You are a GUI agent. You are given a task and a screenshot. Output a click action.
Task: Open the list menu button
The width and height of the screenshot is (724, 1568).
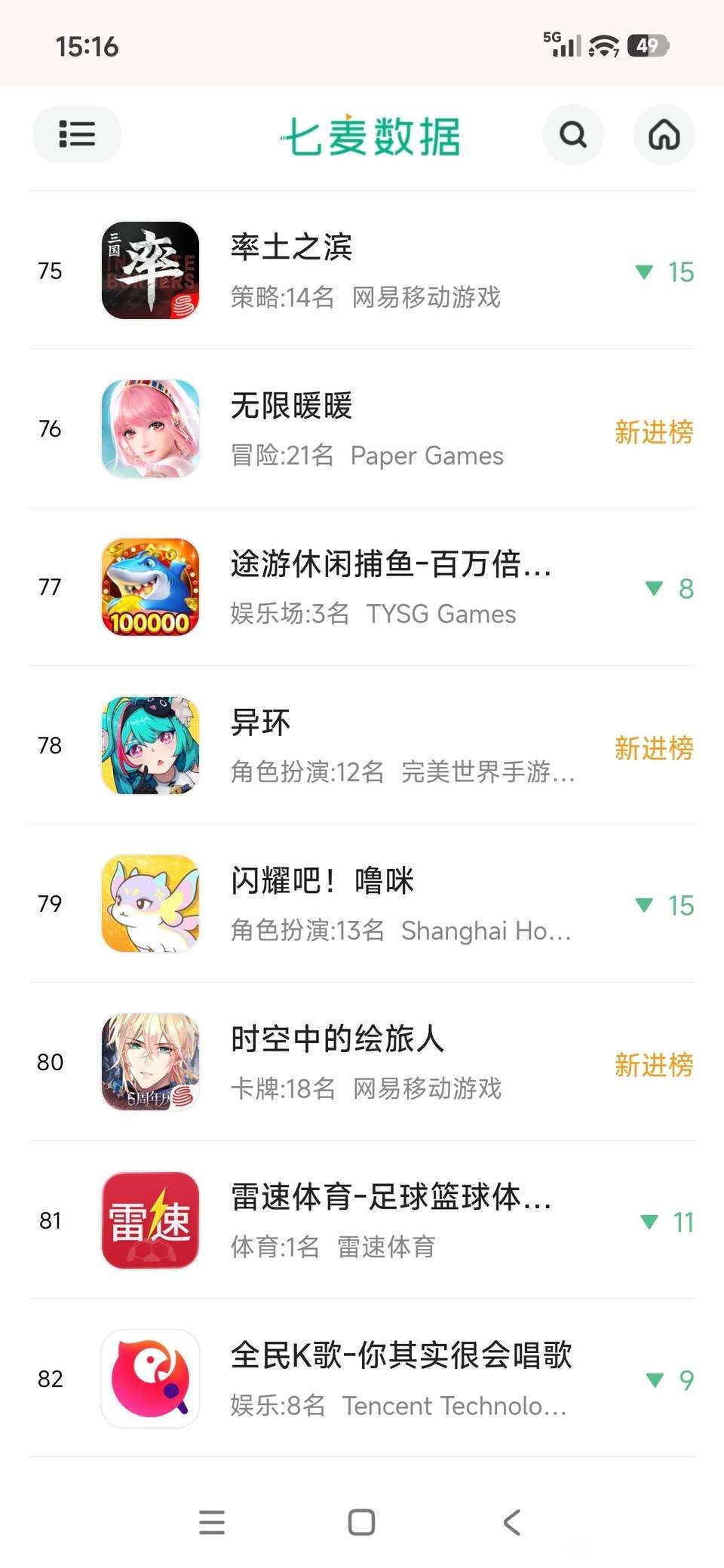(x=77, y=134)
